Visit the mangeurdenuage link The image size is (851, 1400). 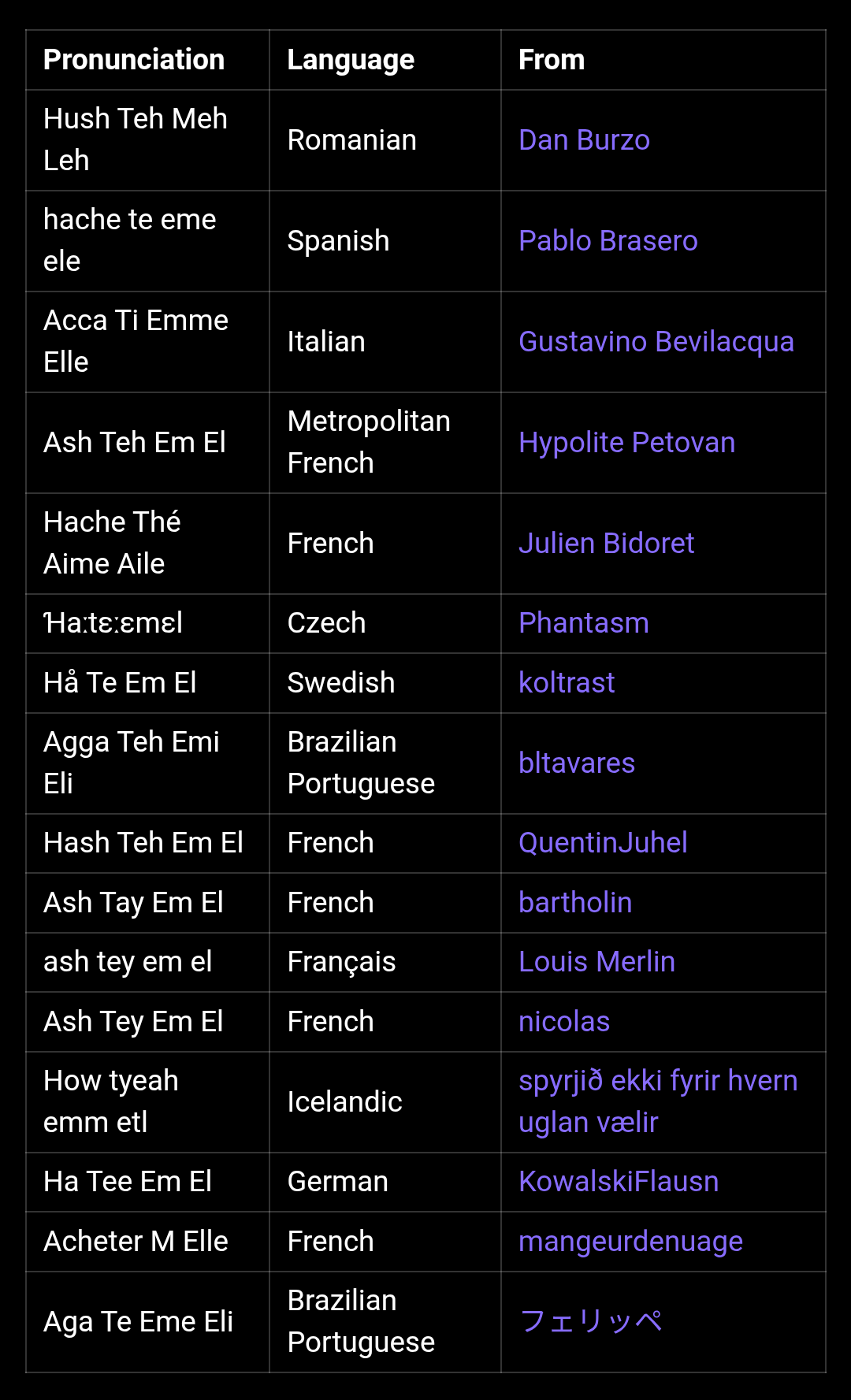click(x=630, y=1242)
